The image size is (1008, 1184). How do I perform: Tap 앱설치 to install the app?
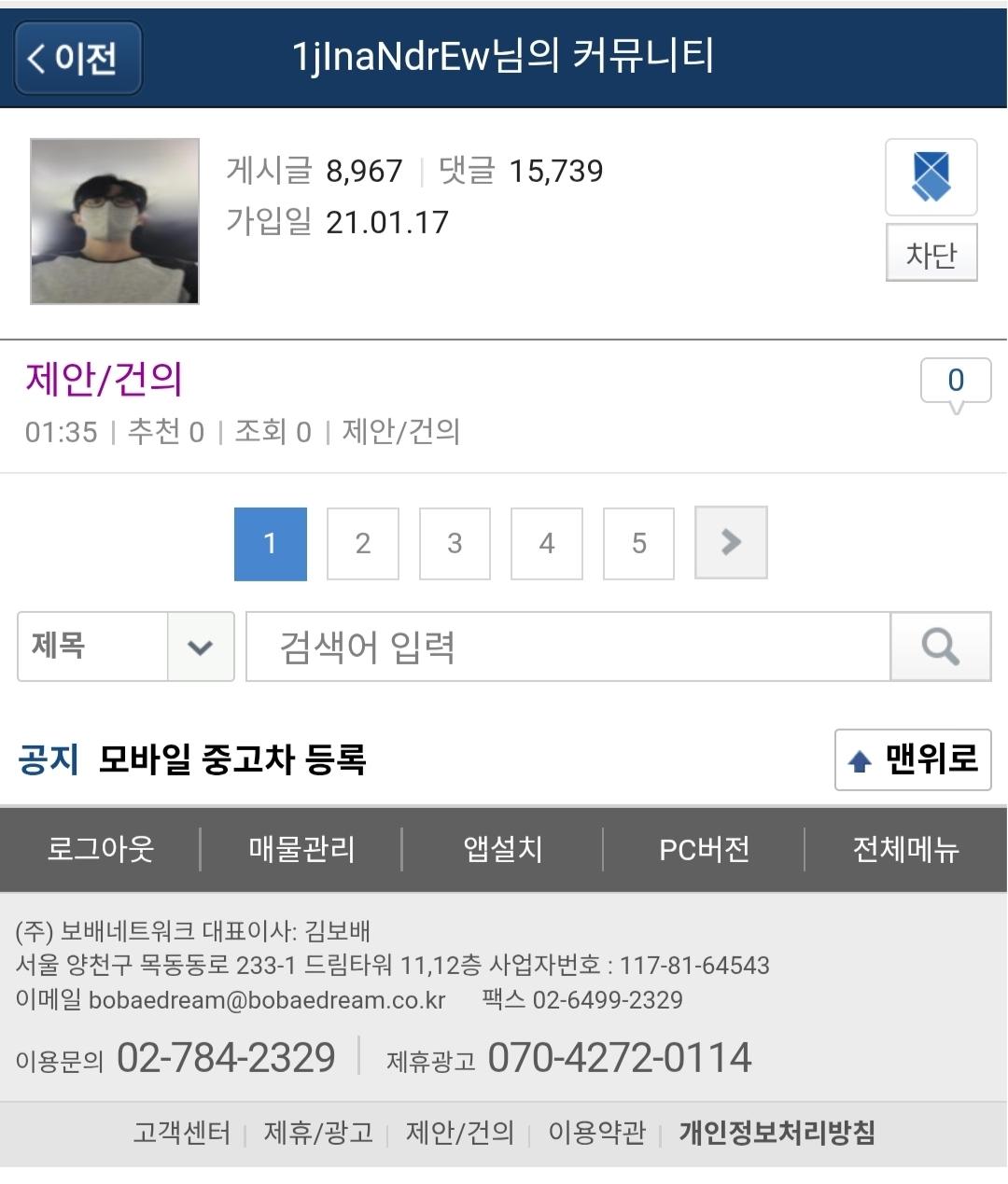click(x=502, y=849)
